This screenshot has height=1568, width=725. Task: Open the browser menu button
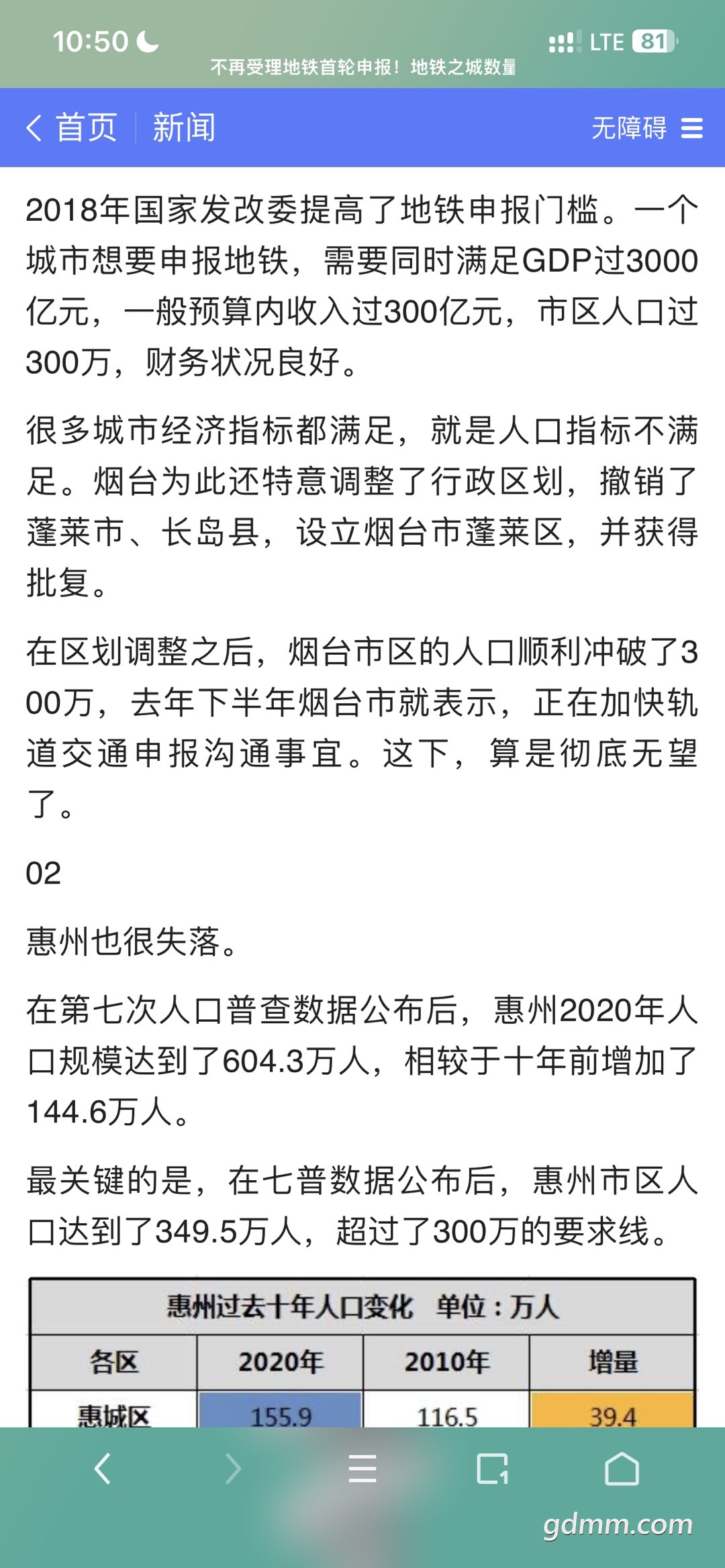point(362,1468)
